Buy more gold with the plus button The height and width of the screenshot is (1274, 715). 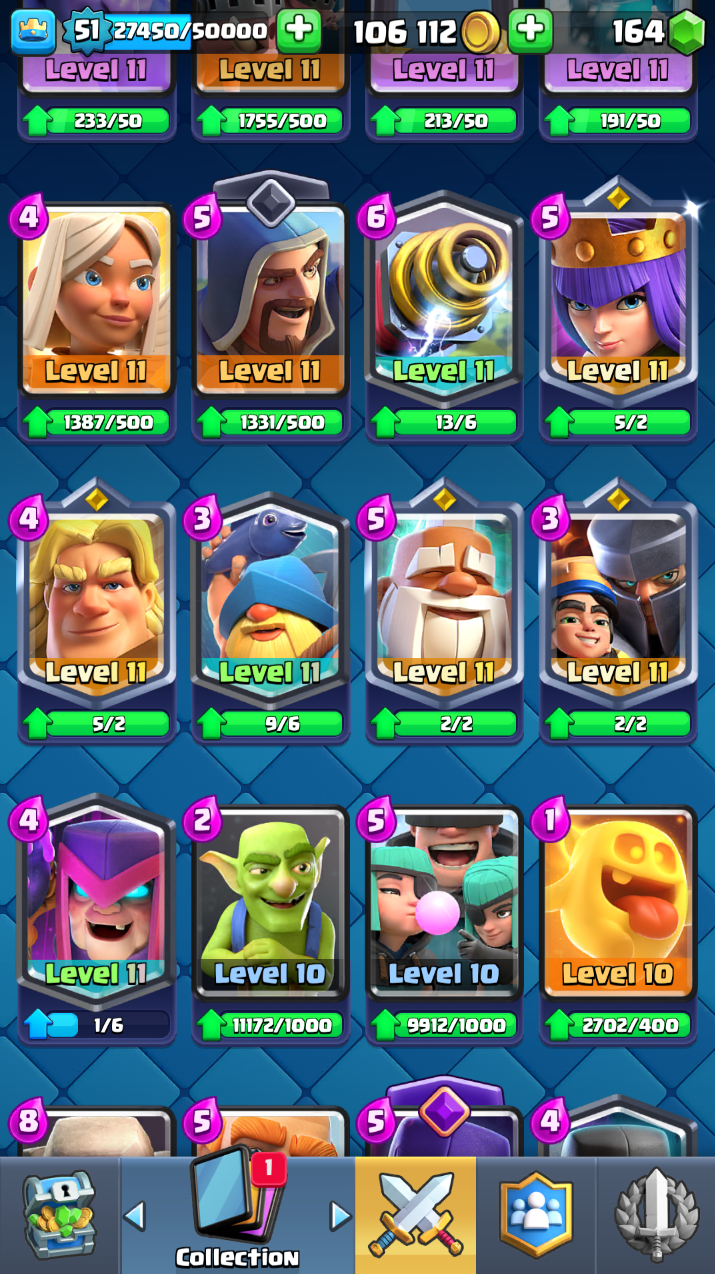click(x=530, y=31)
